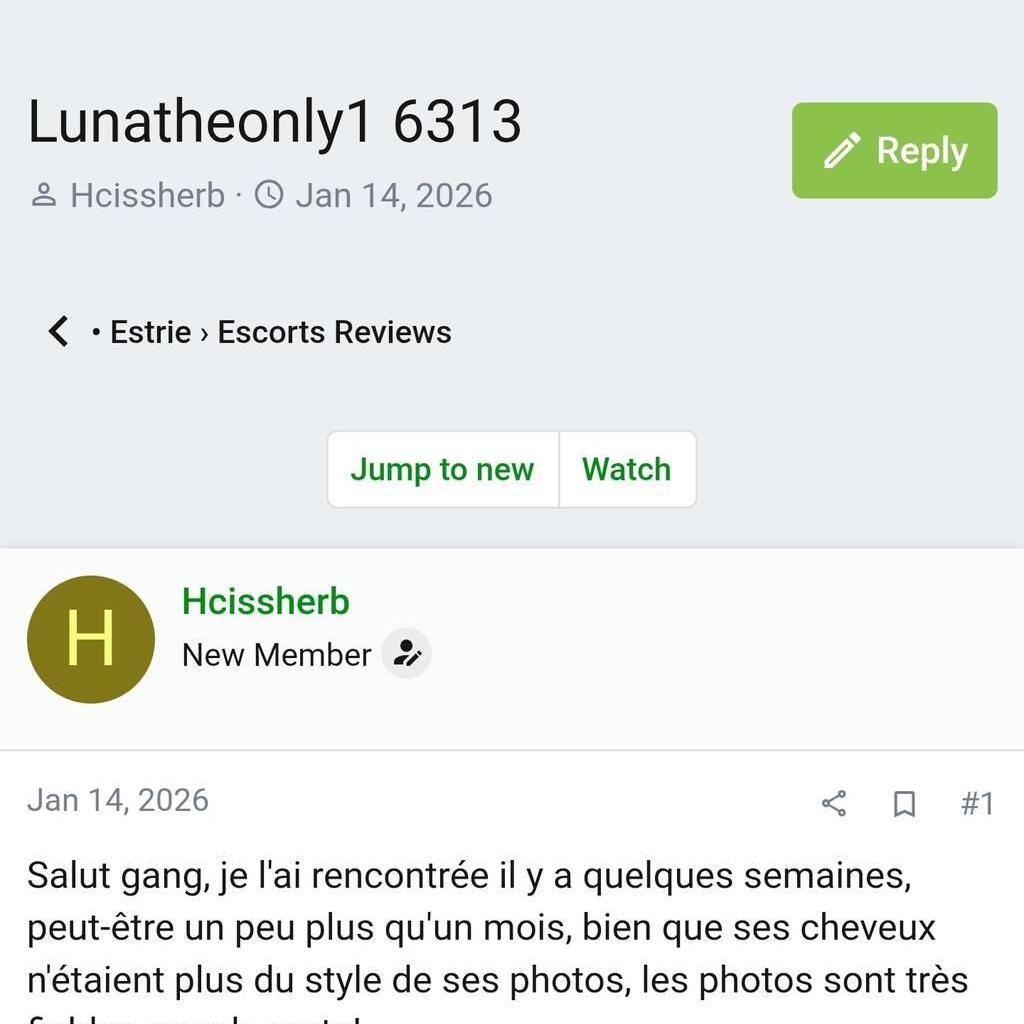The width and height of the screenshot is (1024, 1024).
Task: Go back via the breadcrumb arrow
Action: click(x=59, y=331)
